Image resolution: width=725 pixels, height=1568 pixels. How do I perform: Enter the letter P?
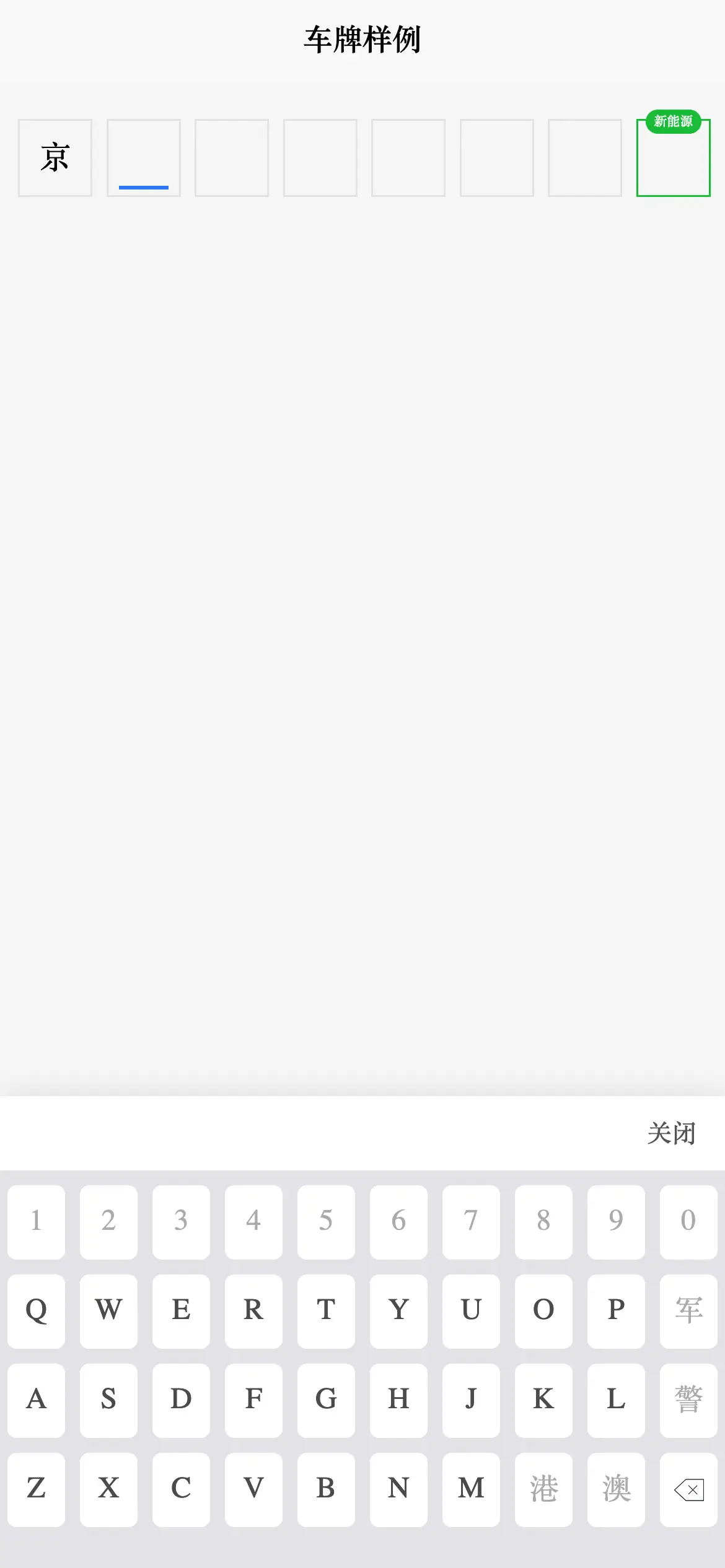tap(616, 1311)
